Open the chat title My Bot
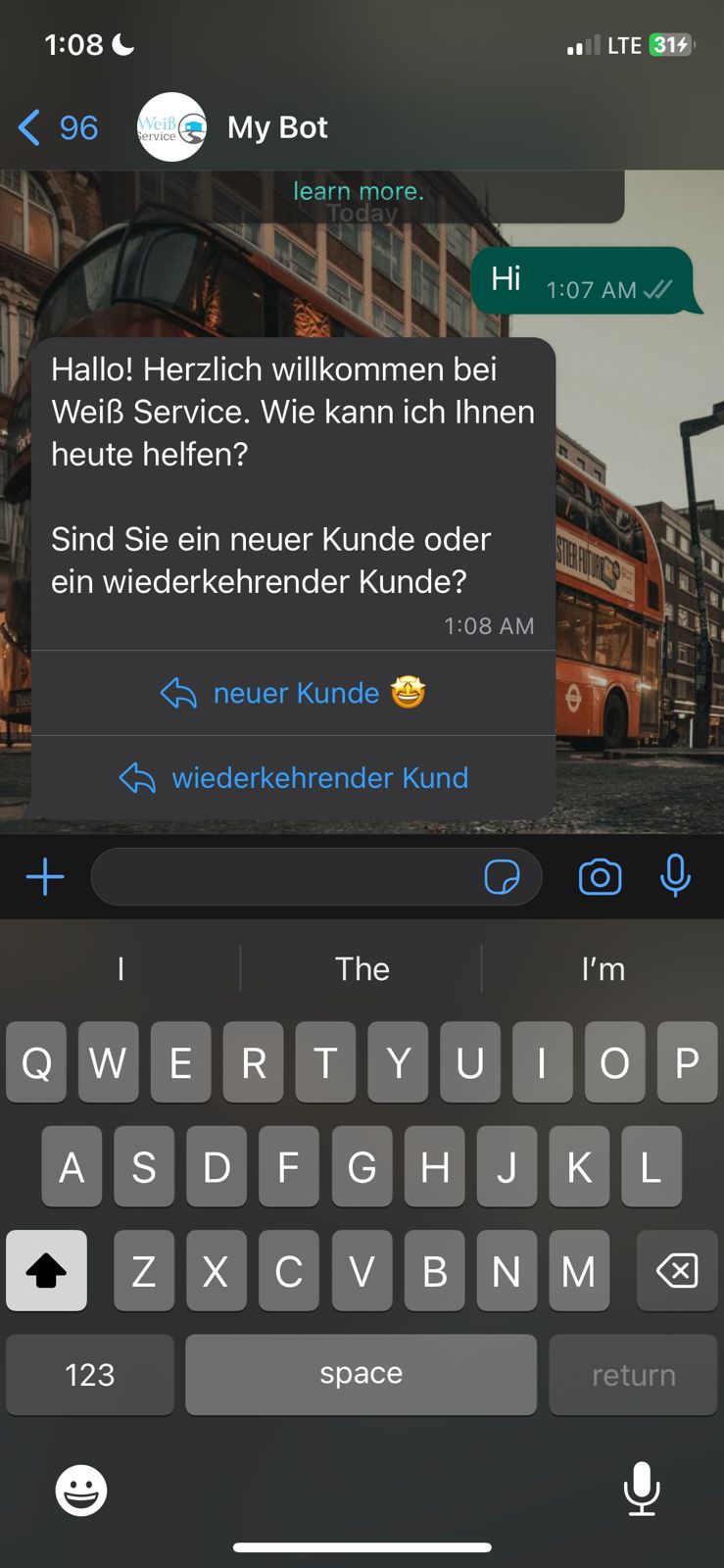The height and width of the screenshot is (1568, 724). tap(277, 127)
